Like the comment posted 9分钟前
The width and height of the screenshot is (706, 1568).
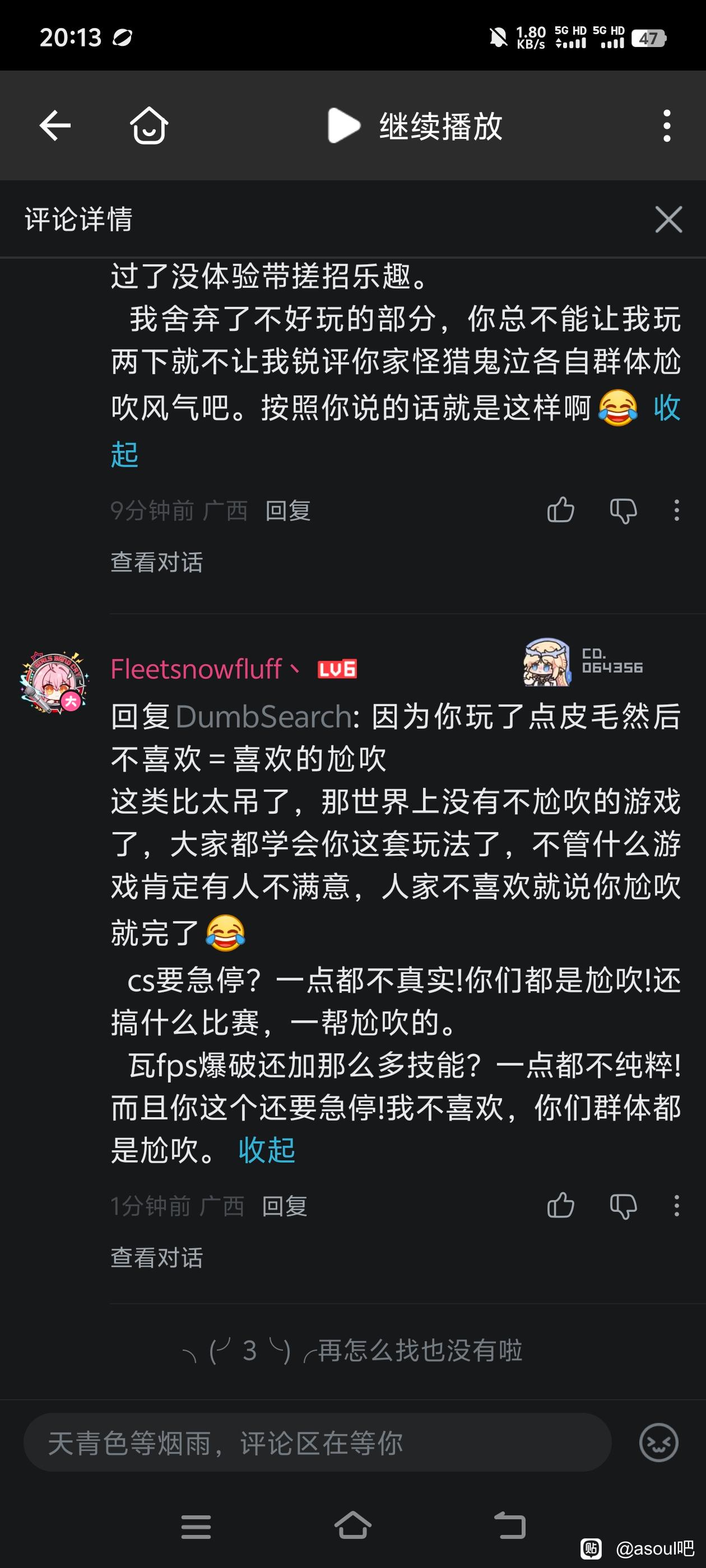(x=560, y=510)
